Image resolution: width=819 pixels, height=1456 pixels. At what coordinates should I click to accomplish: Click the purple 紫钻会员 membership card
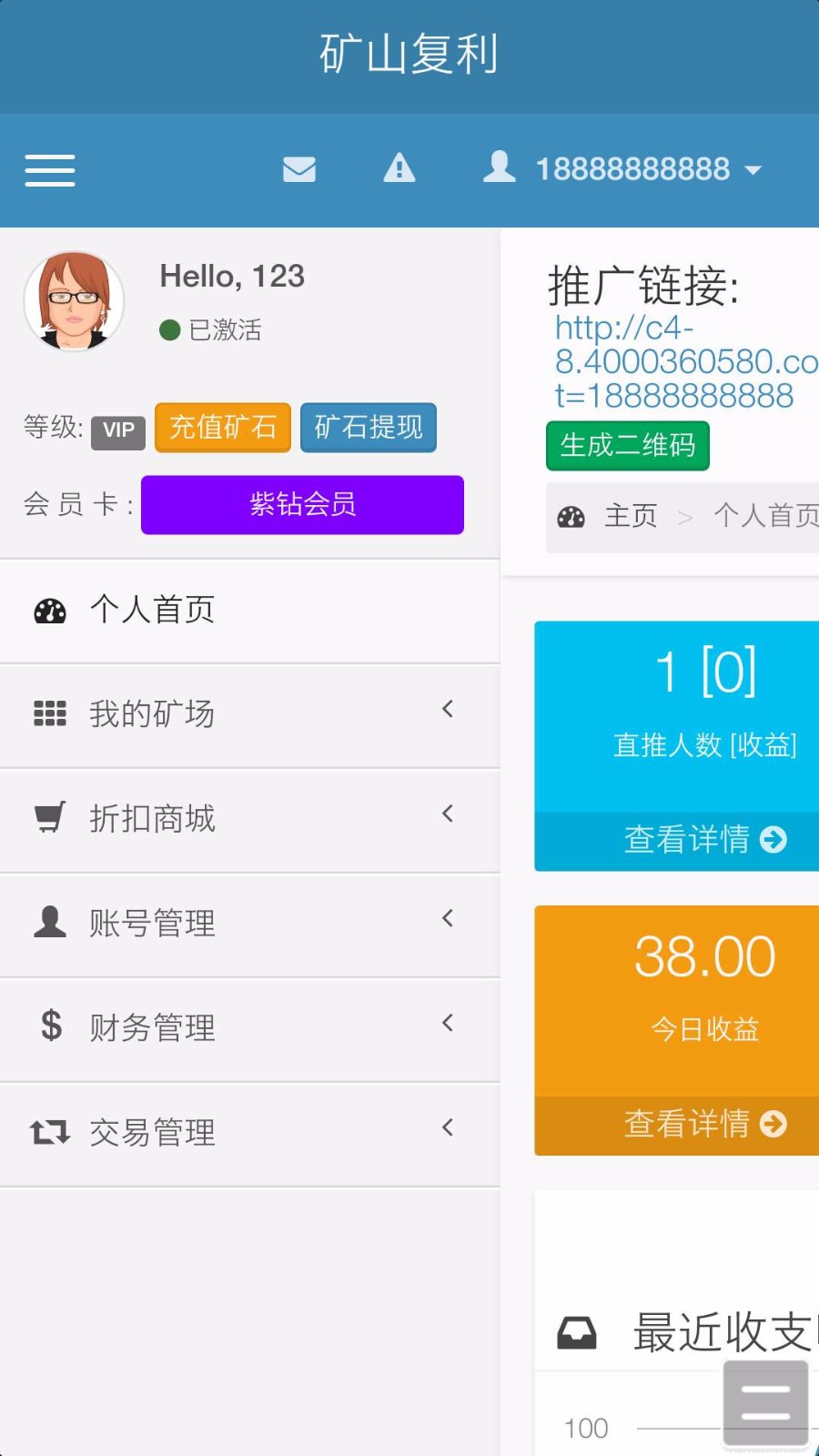point(301,505)
